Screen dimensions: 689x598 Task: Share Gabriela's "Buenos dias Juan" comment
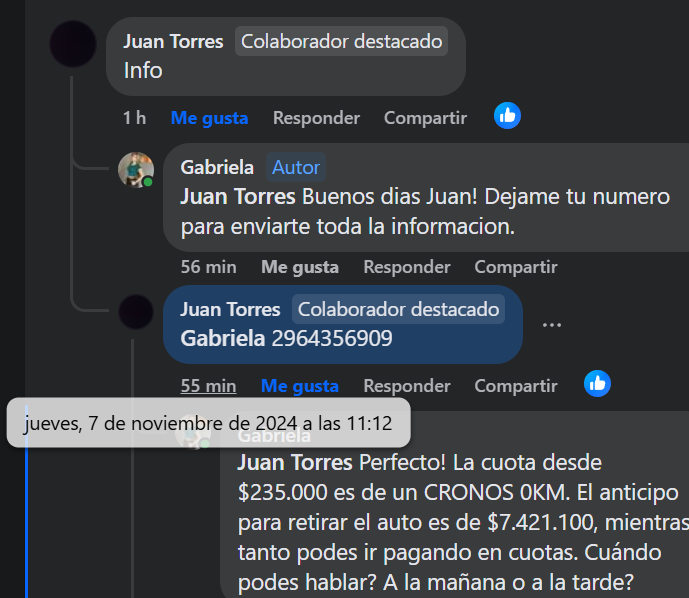pyautogui.click(x=515, y=267)
